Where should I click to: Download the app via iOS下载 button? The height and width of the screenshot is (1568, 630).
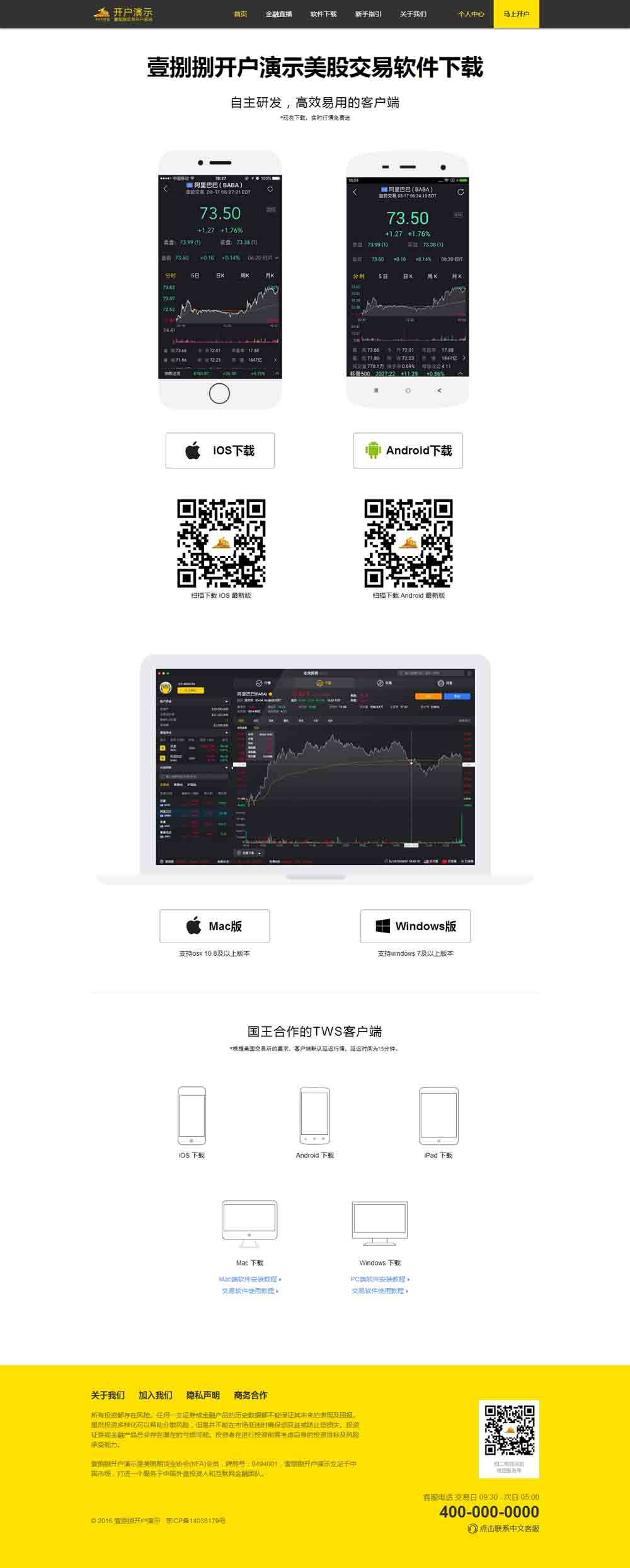(x=220, y=450)
